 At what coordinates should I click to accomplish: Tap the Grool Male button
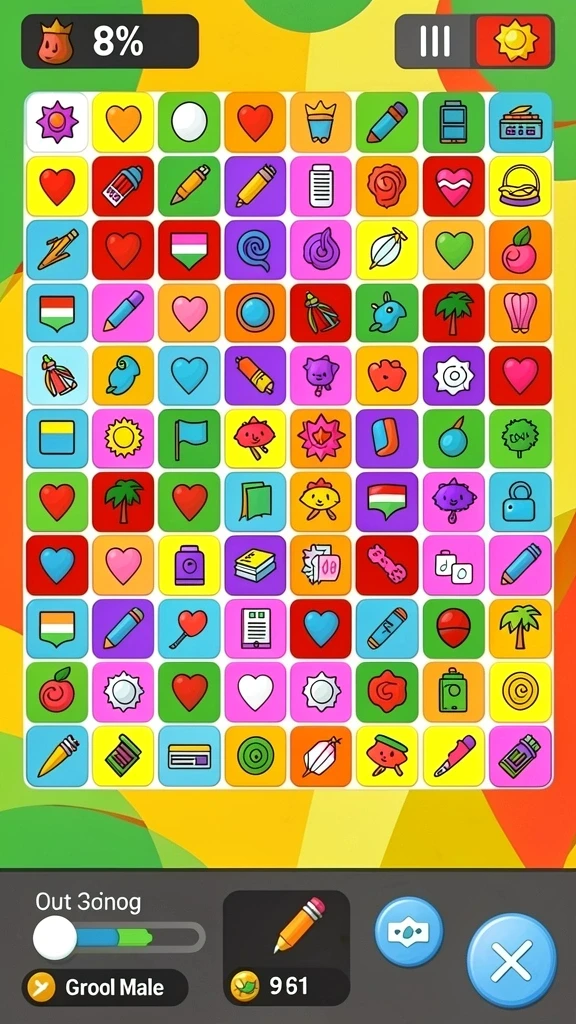pos(105,987)
